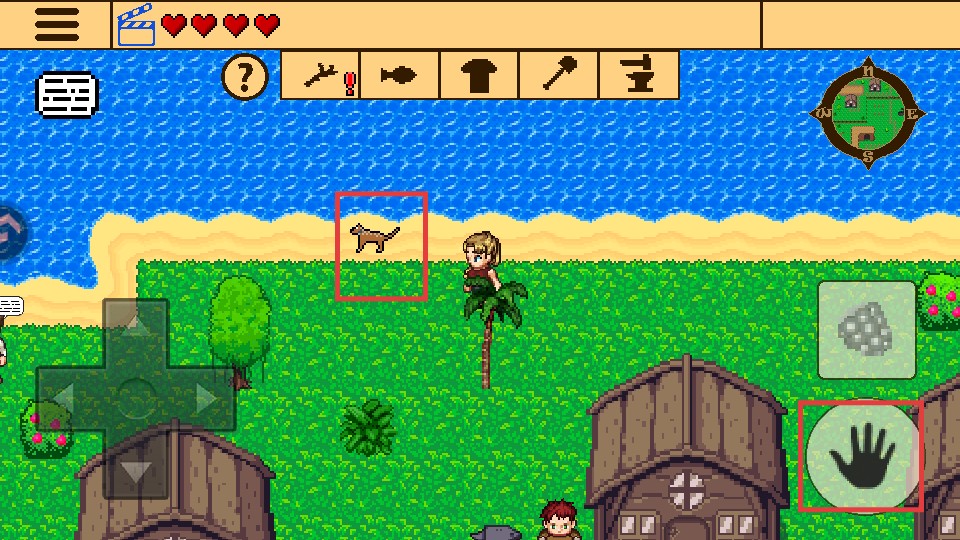Move right with the D-pad arrow
Screen dimensions: 960x540
tap(209, 400)
